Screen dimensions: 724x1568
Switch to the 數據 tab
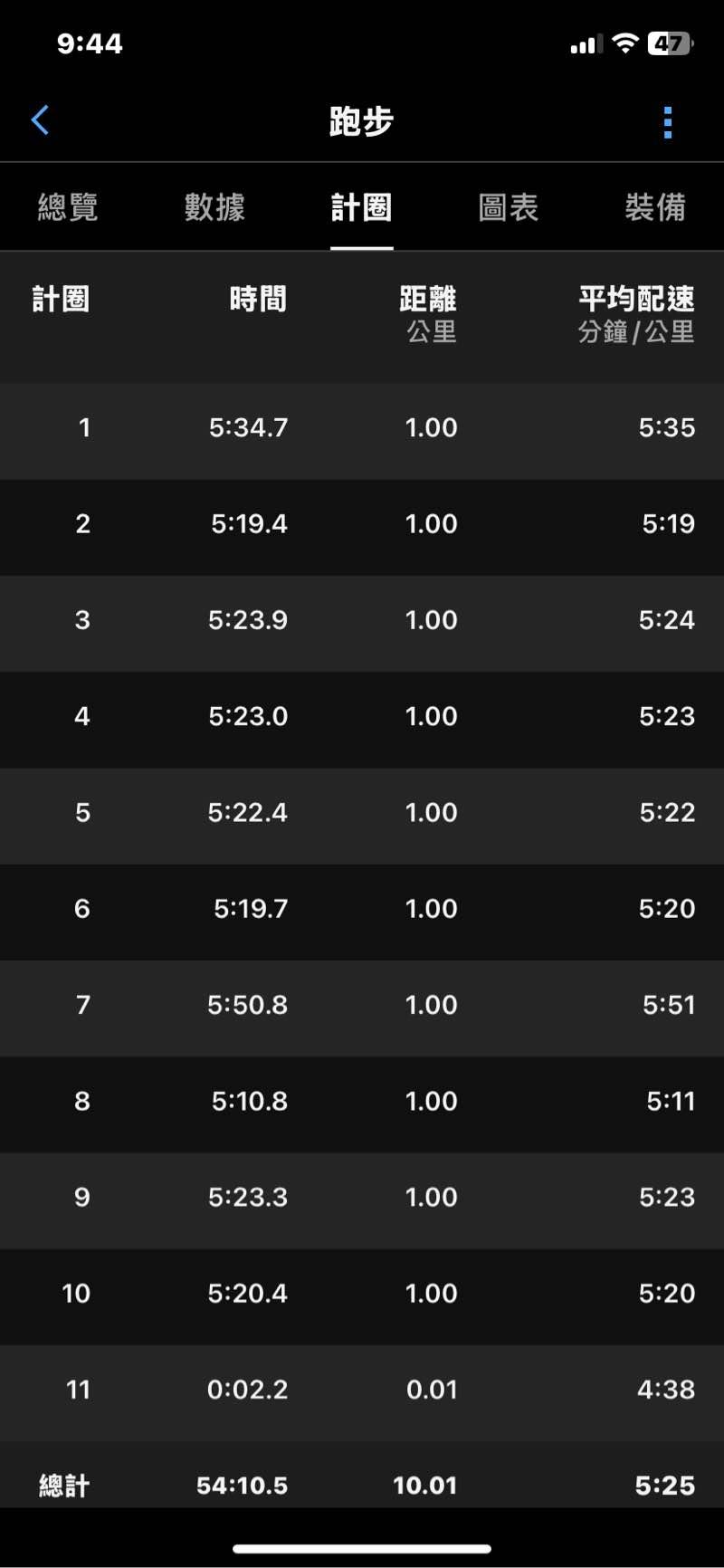point(214,207)
